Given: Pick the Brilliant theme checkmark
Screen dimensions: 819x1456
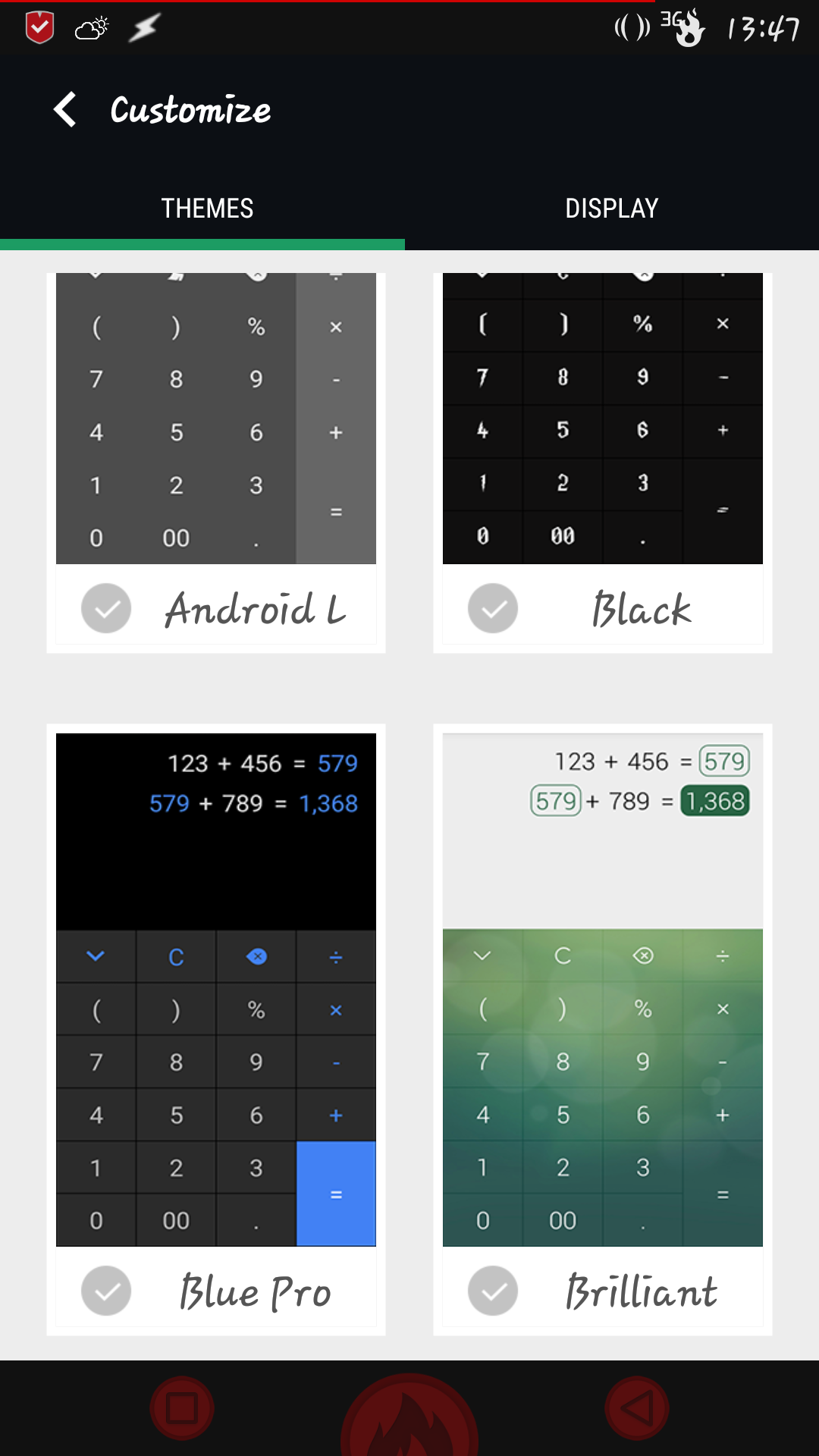Looking at the screenshot, I should click(x=493, y=1291).
